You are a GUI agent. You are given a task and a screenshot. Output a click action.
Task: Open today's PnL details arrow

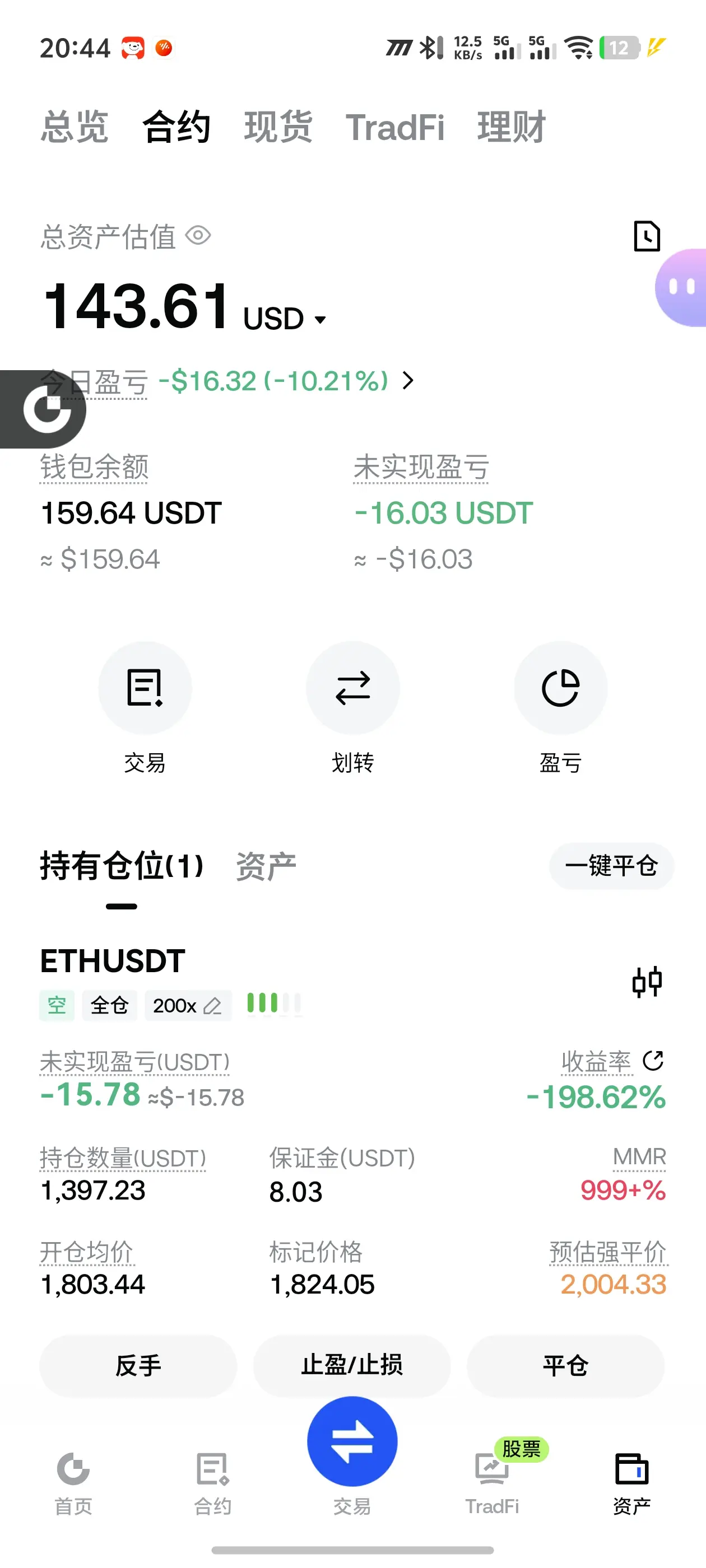408,381
